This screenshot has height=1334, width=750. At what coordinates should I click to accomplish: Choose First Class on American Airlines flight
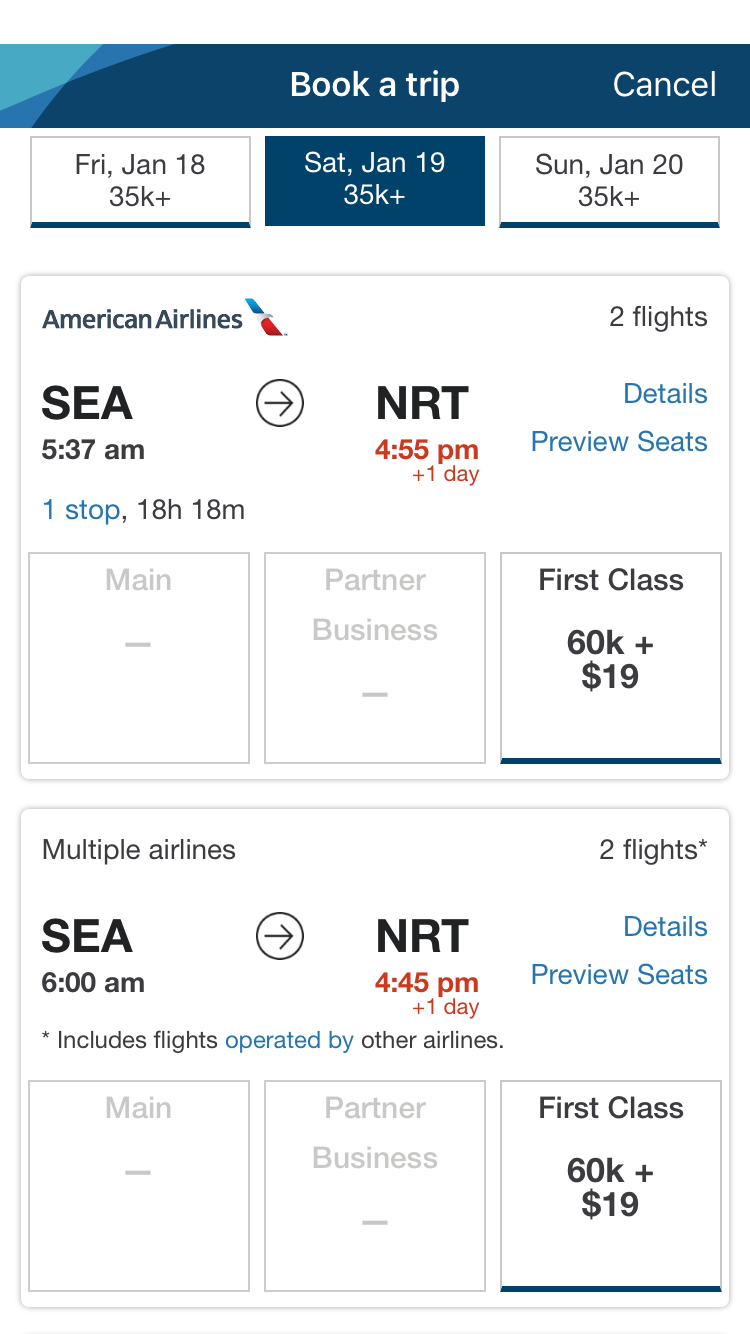(610, 657)
